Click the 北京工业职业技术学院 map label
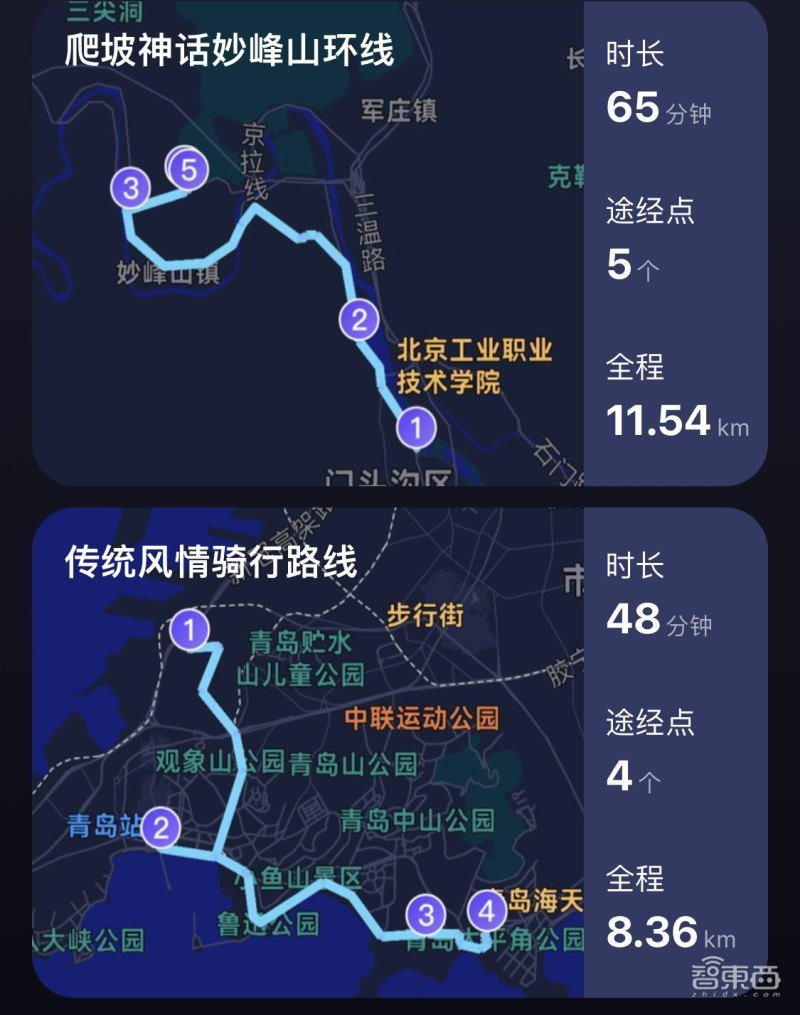This screenshot has height=1015, width=800. (x=474, y=362)
